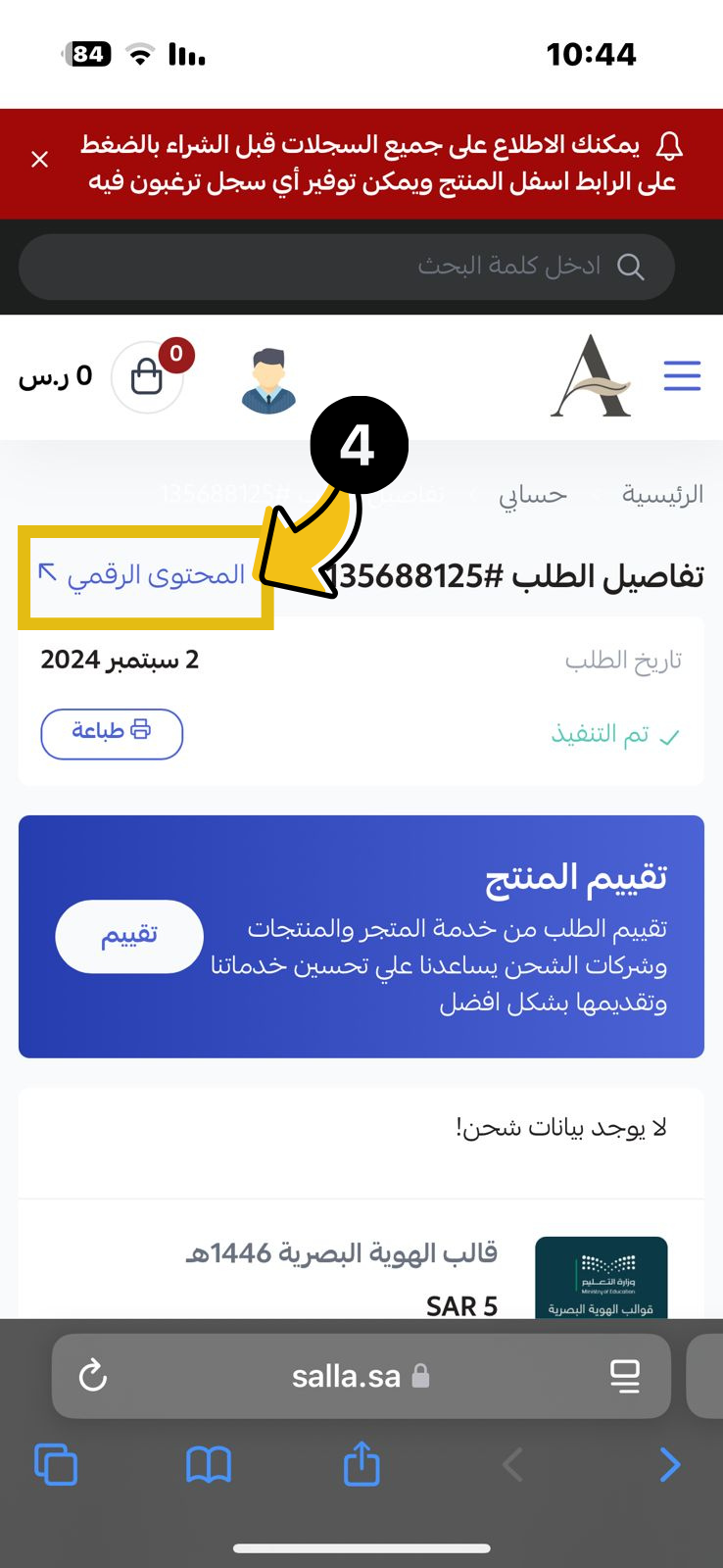
Task: Go forward with the blue Safari arrow
Action: tap(669, 1465)
